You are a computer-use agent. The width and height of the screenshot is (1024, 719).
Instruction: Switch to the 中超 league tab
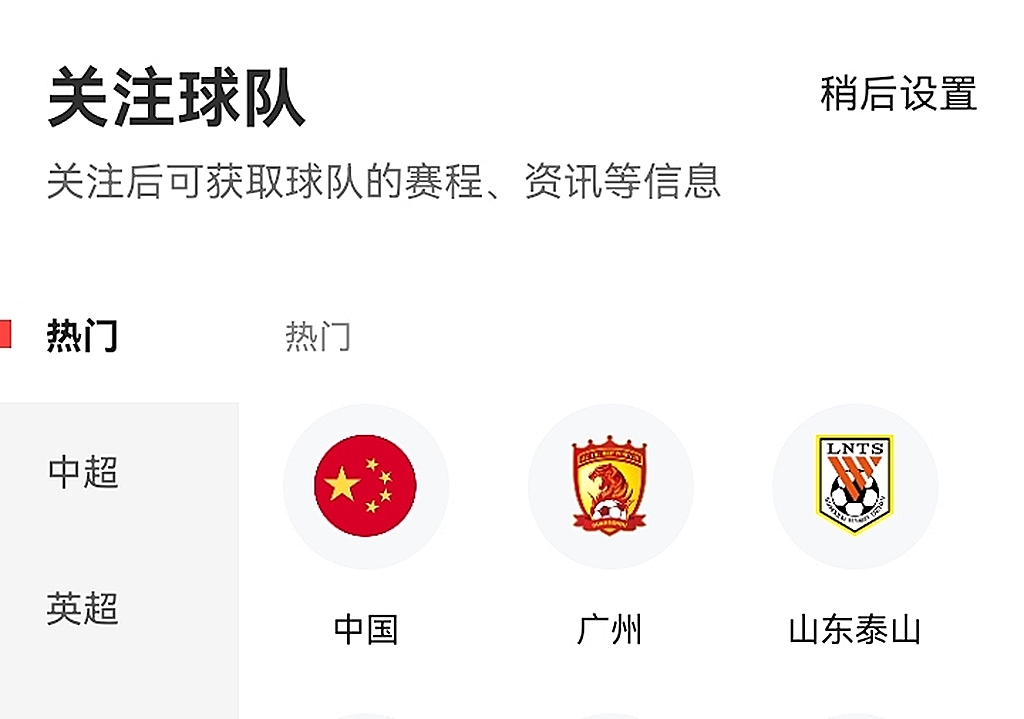[83, 472]
